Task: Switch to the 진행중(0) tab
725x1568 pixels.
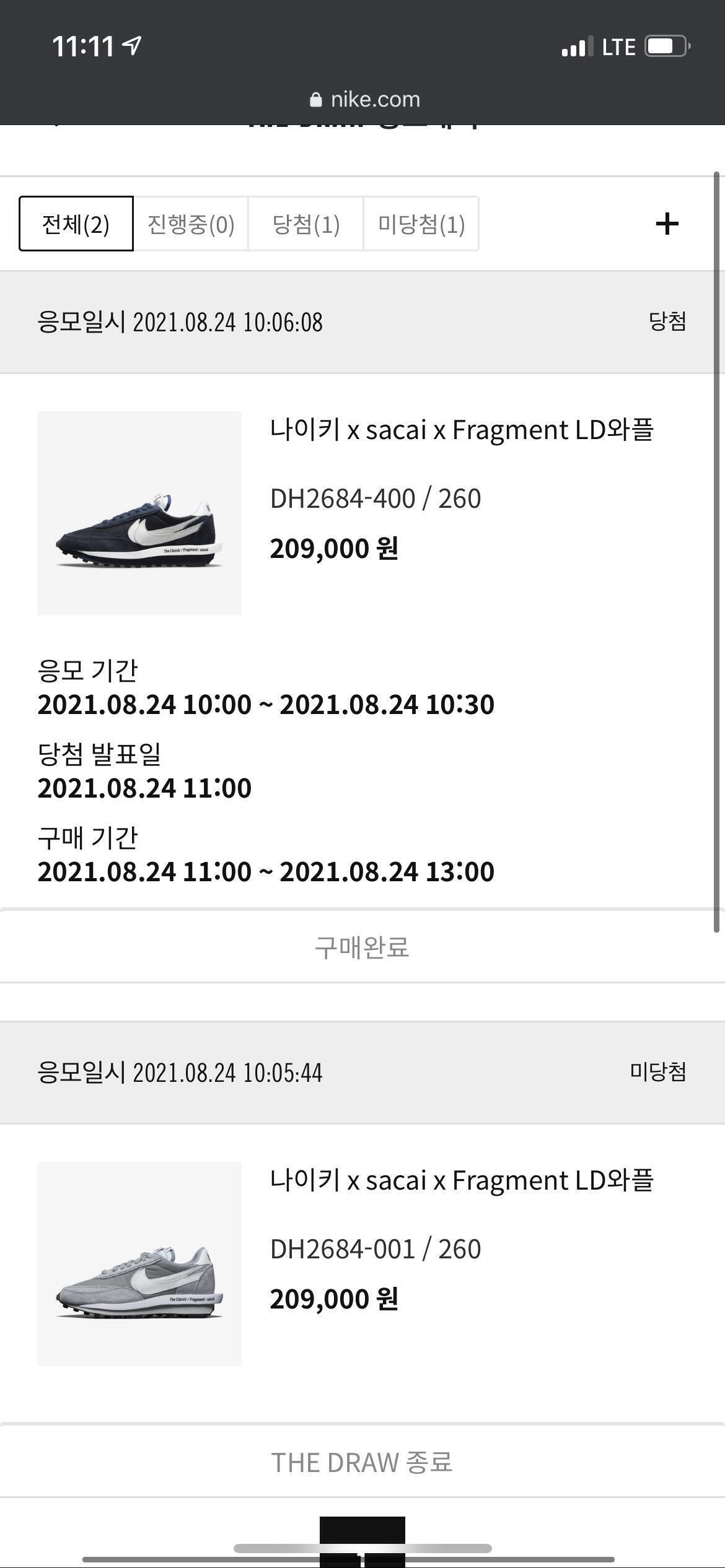Action: [191, 224]
